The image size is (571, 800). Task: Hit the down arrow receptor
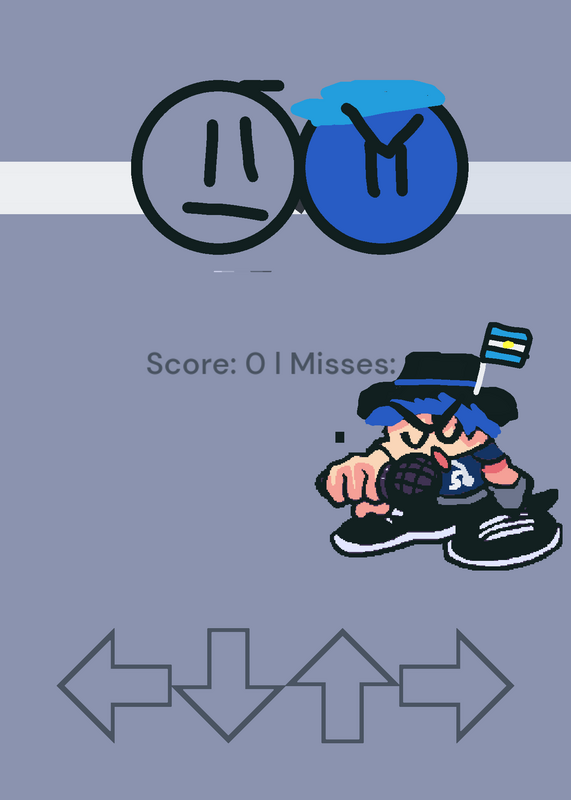pyautogui.click(x=228, y=685)
